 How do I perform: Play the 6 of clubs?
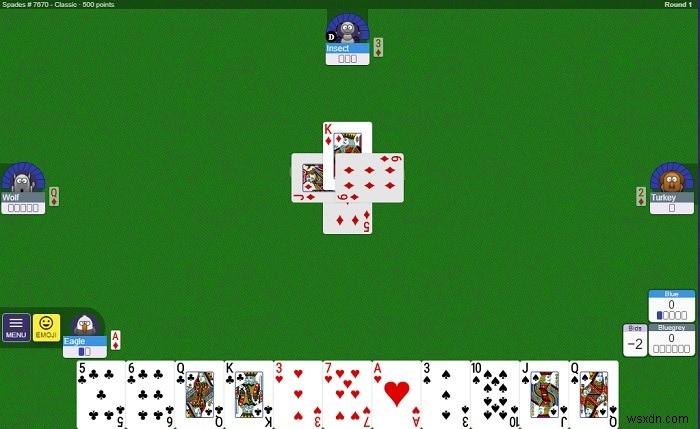coord(149,394)
